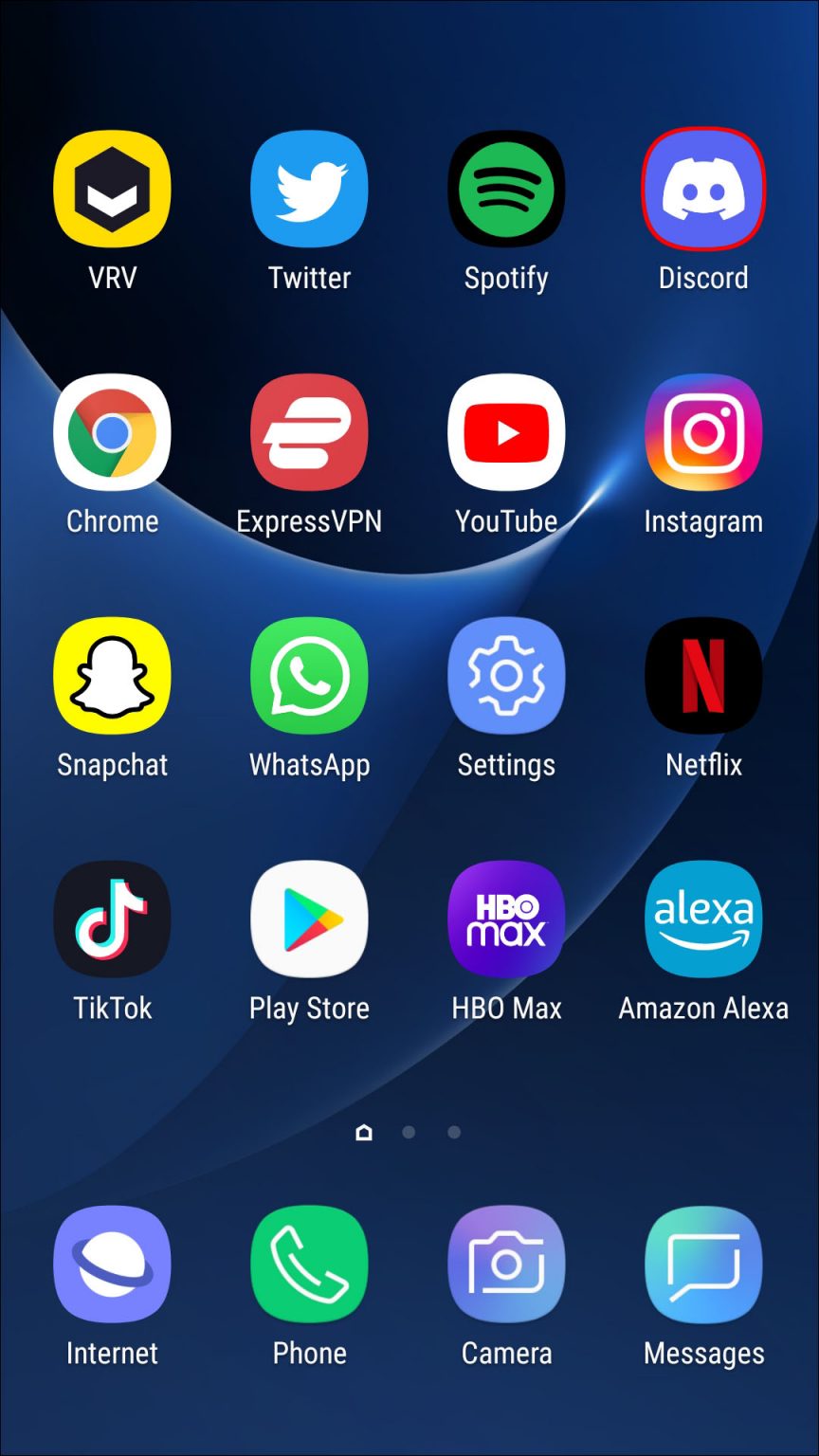The image size is (819, 1456).
Task: Open Instagram
Action: tap(703, 431)
